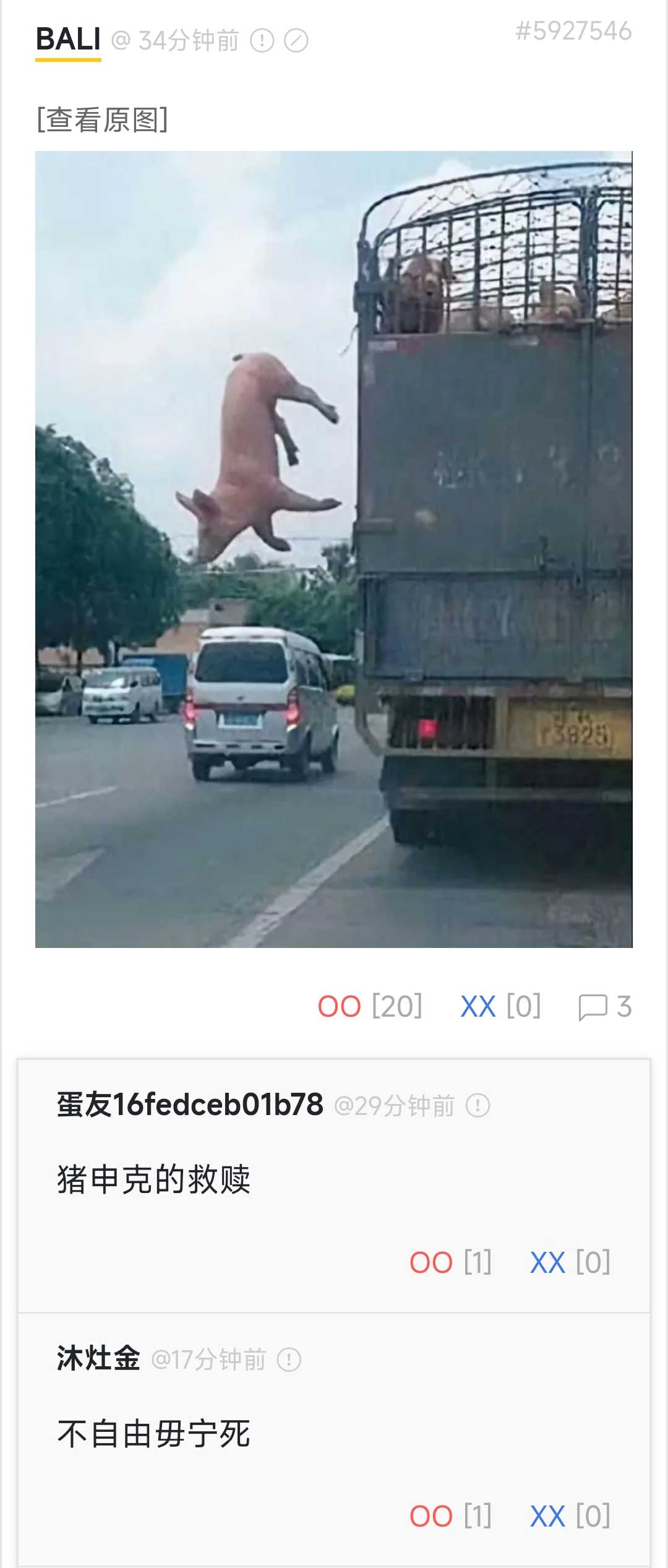Image resolution: width=668 pixels, height=1568 pixels.
Task: Open the flying pig photo
Action: [x=333, y=549]
